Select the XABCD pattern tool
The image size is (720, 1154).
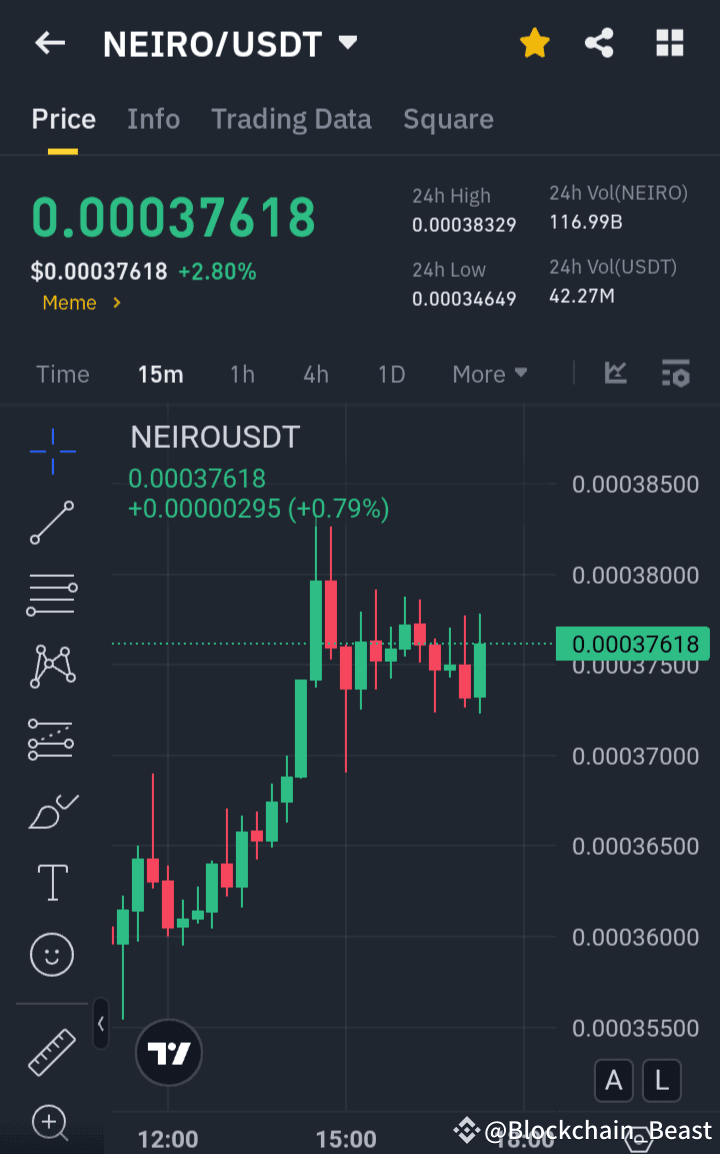[x=51, y=666]
